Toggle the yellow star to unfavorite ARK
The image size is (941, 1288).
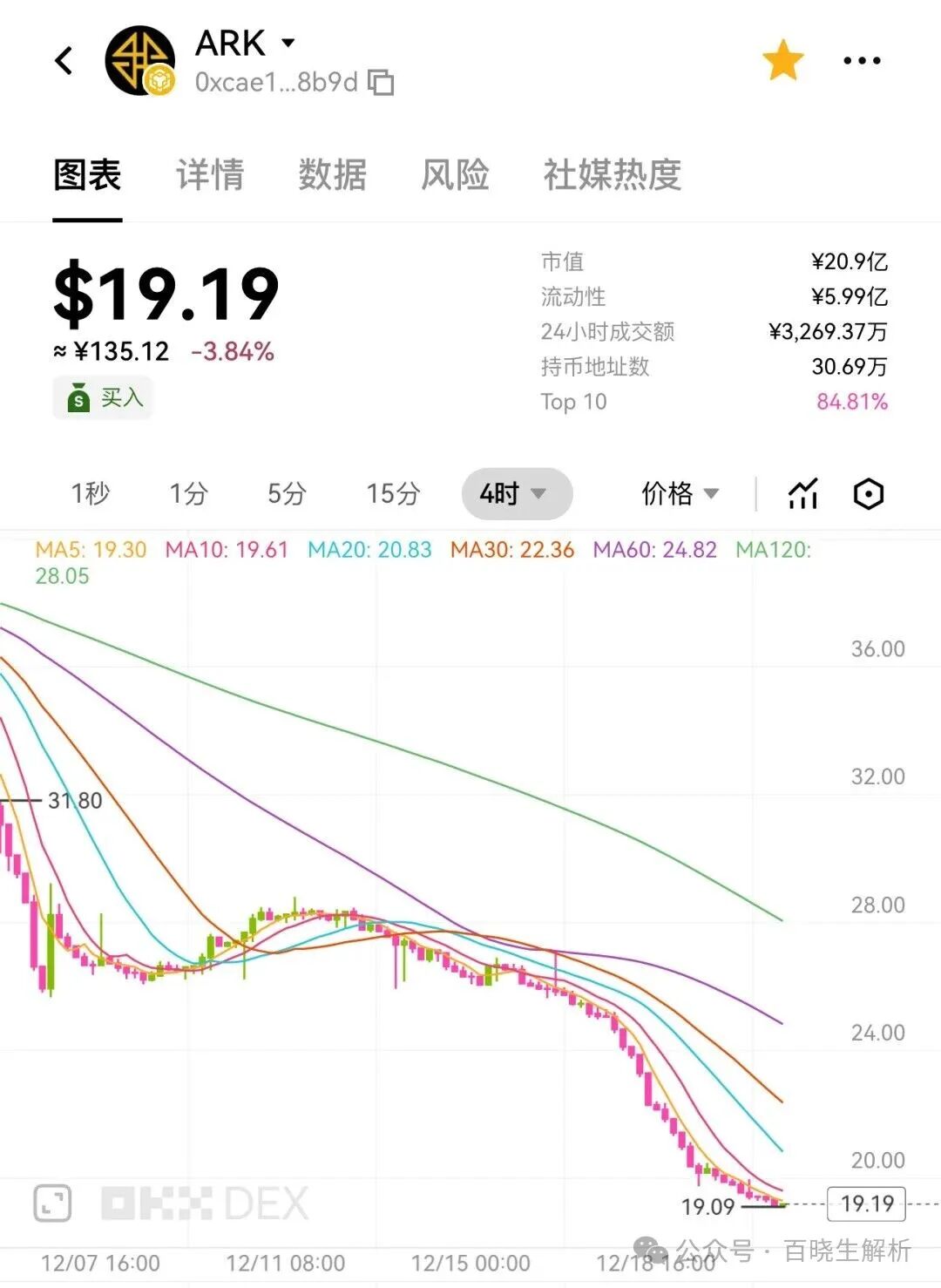782,59
